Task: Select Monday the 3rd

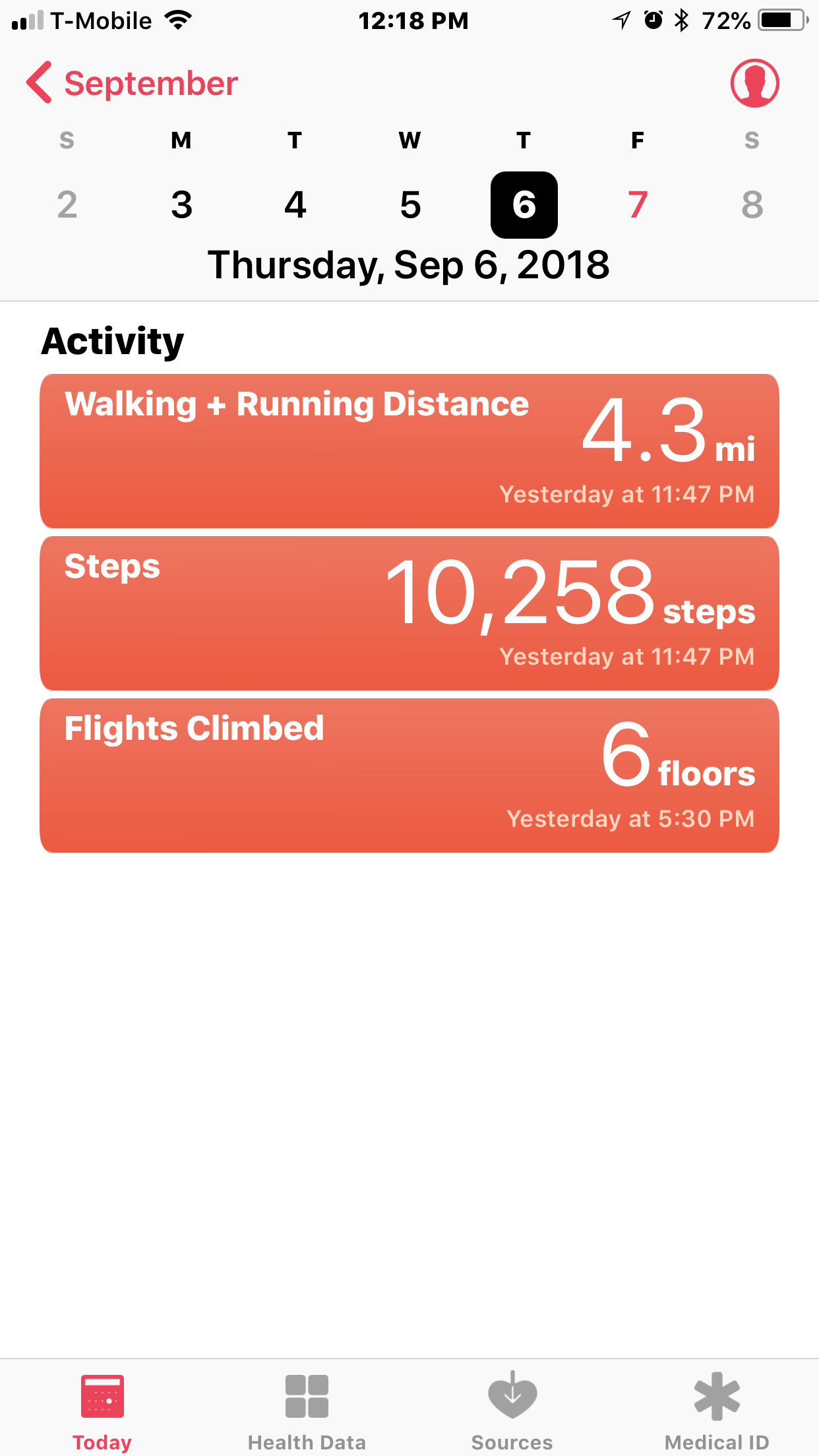Action: pos(181,204)
